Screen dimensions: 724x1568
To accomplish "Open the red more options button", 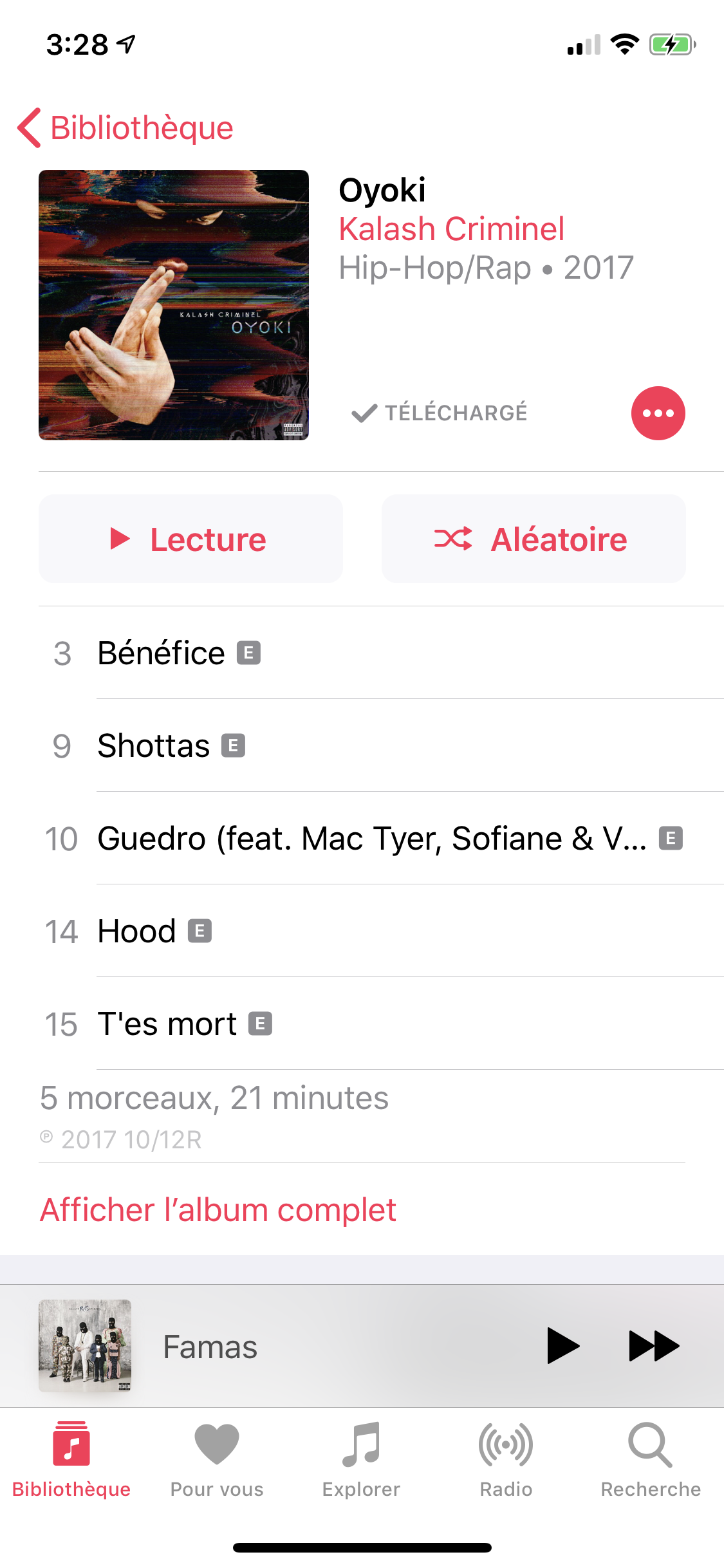I will coord(658,413).
